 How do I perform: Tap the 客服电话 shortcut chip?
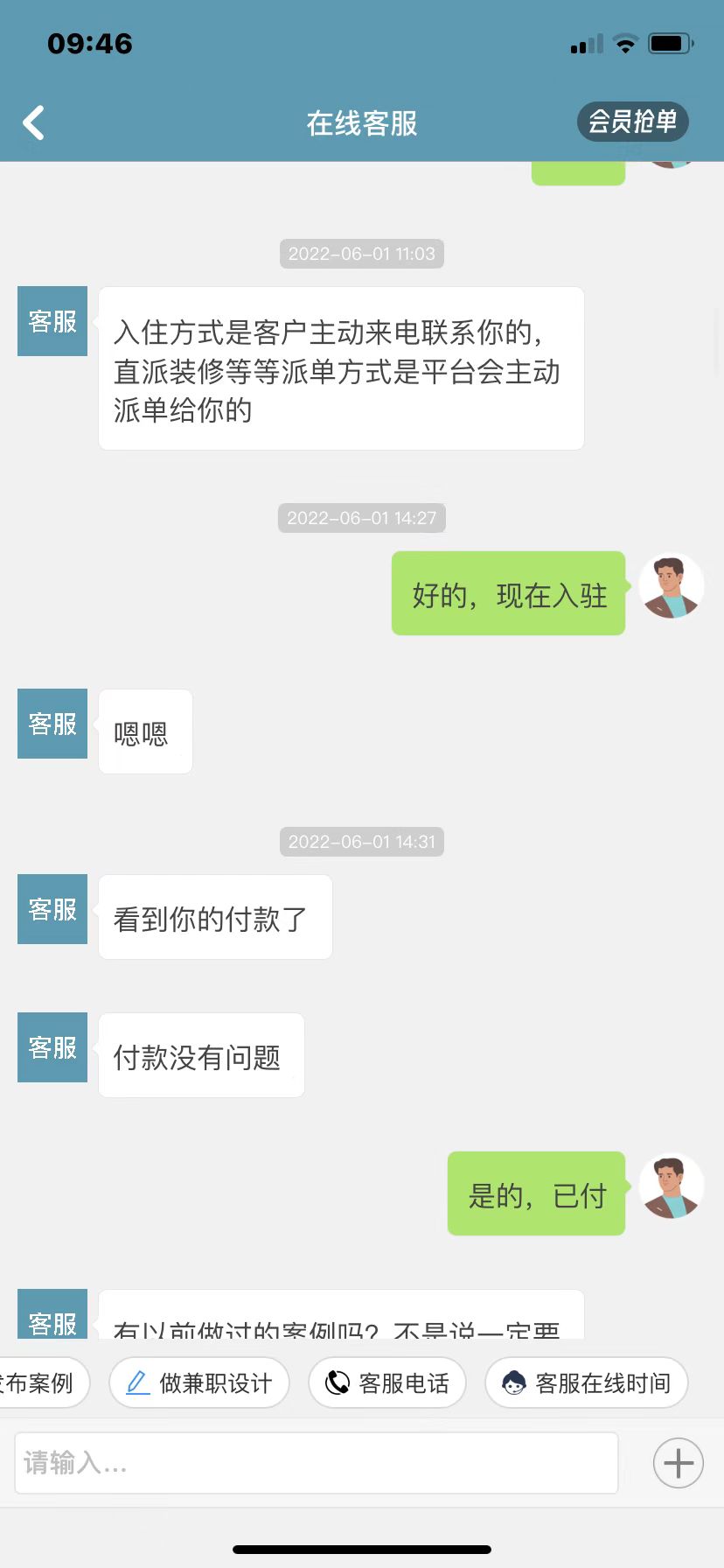click(387, 1382)
